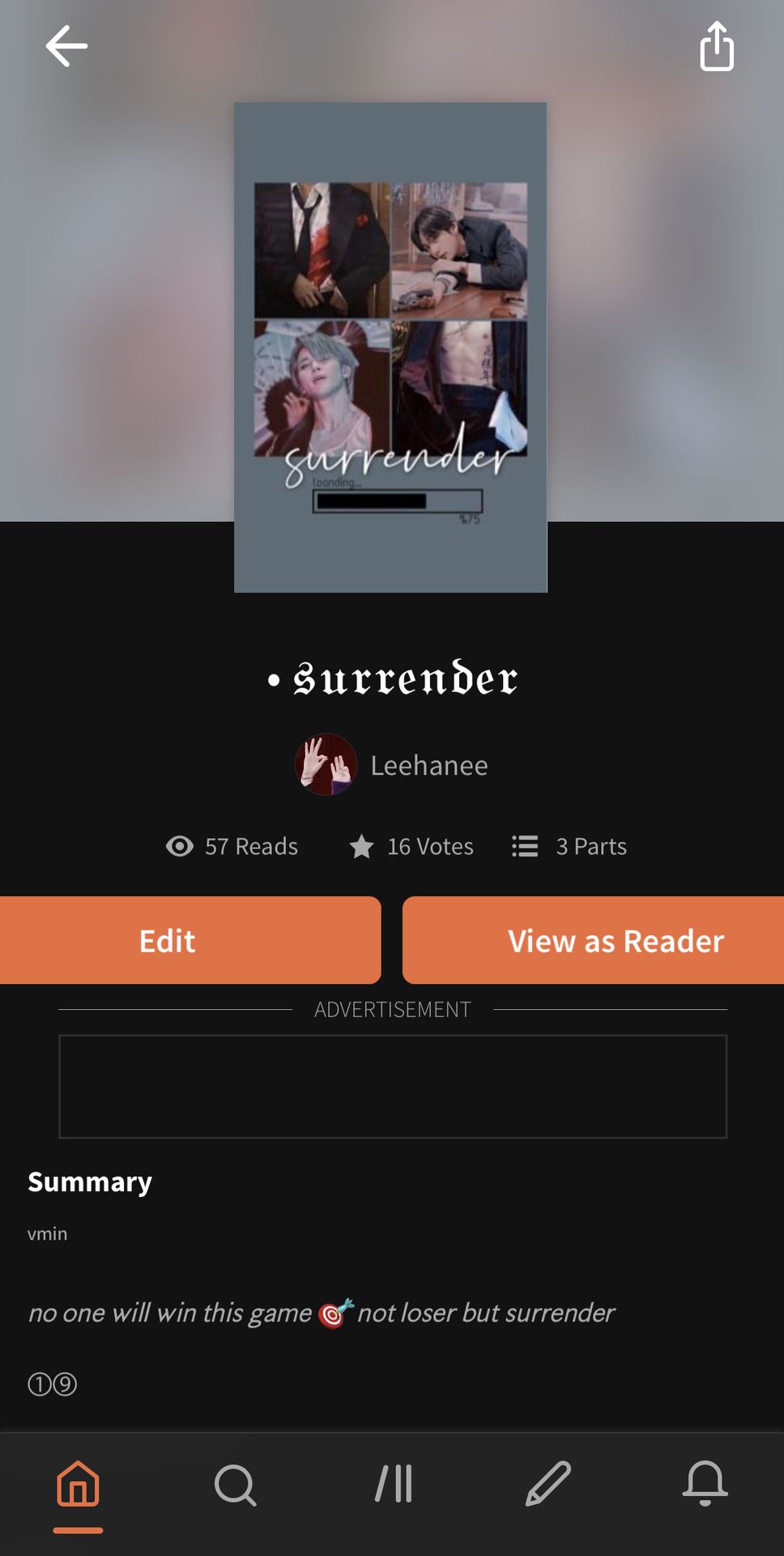
Task: Open the 3 Parts list
Action: 569,846
